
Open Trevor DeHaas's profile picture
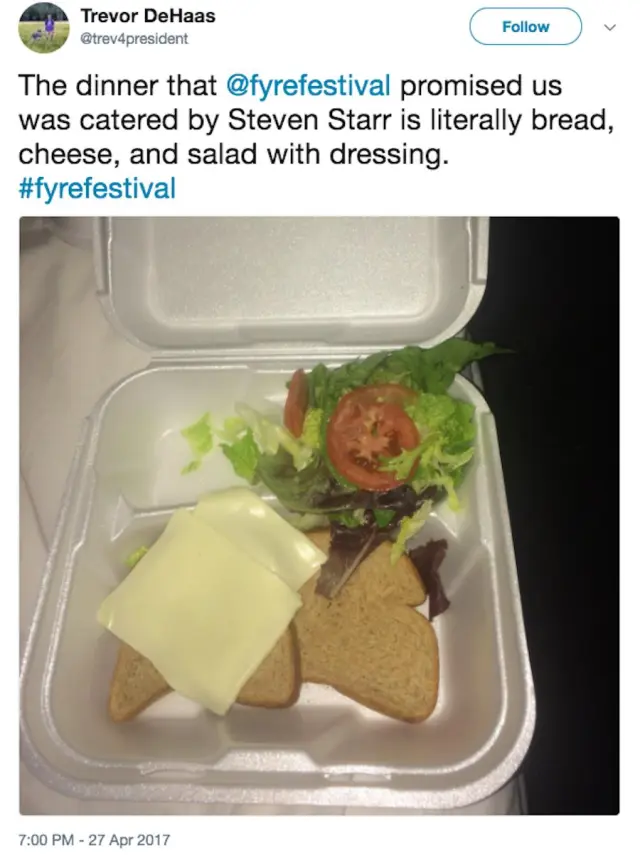44,28
